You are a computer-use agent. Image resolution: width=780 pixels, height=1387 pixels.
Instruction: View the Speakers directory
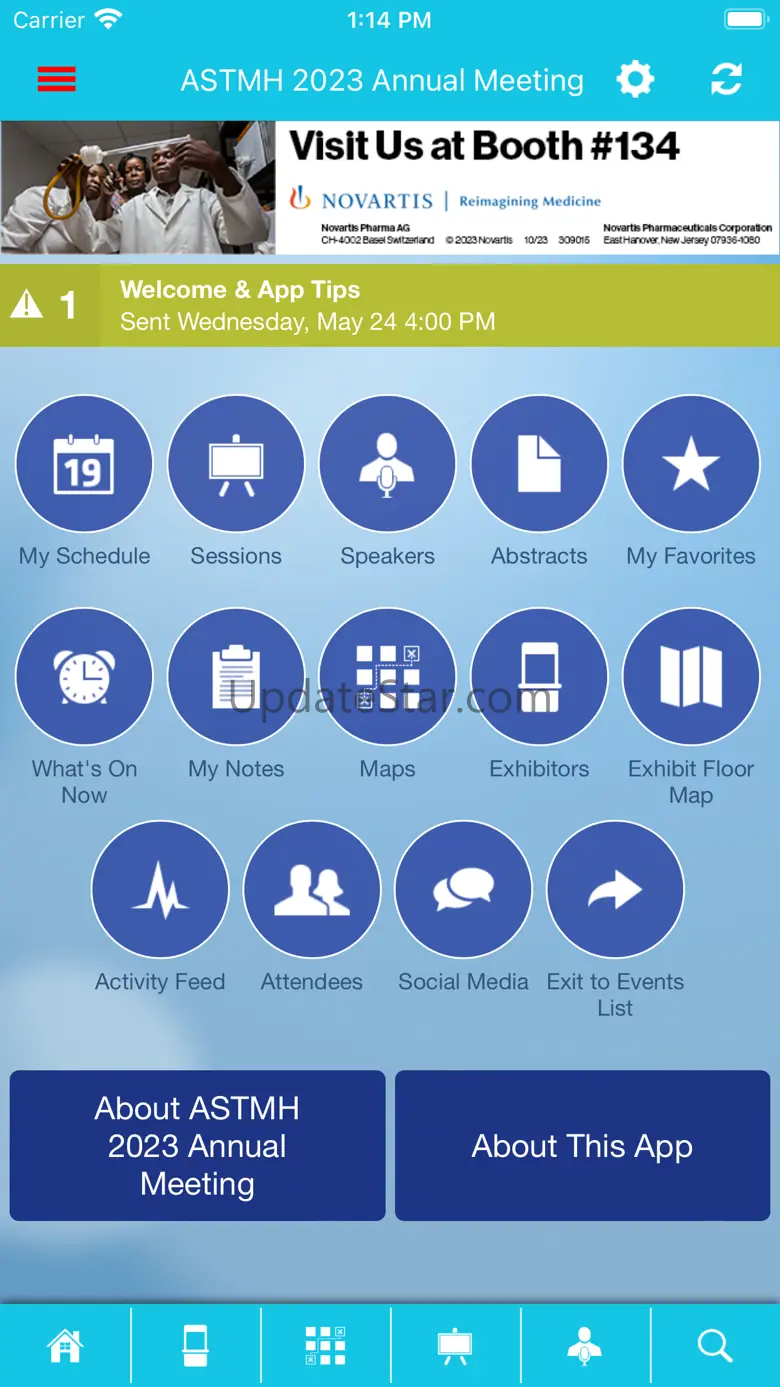tap(388, 464)
